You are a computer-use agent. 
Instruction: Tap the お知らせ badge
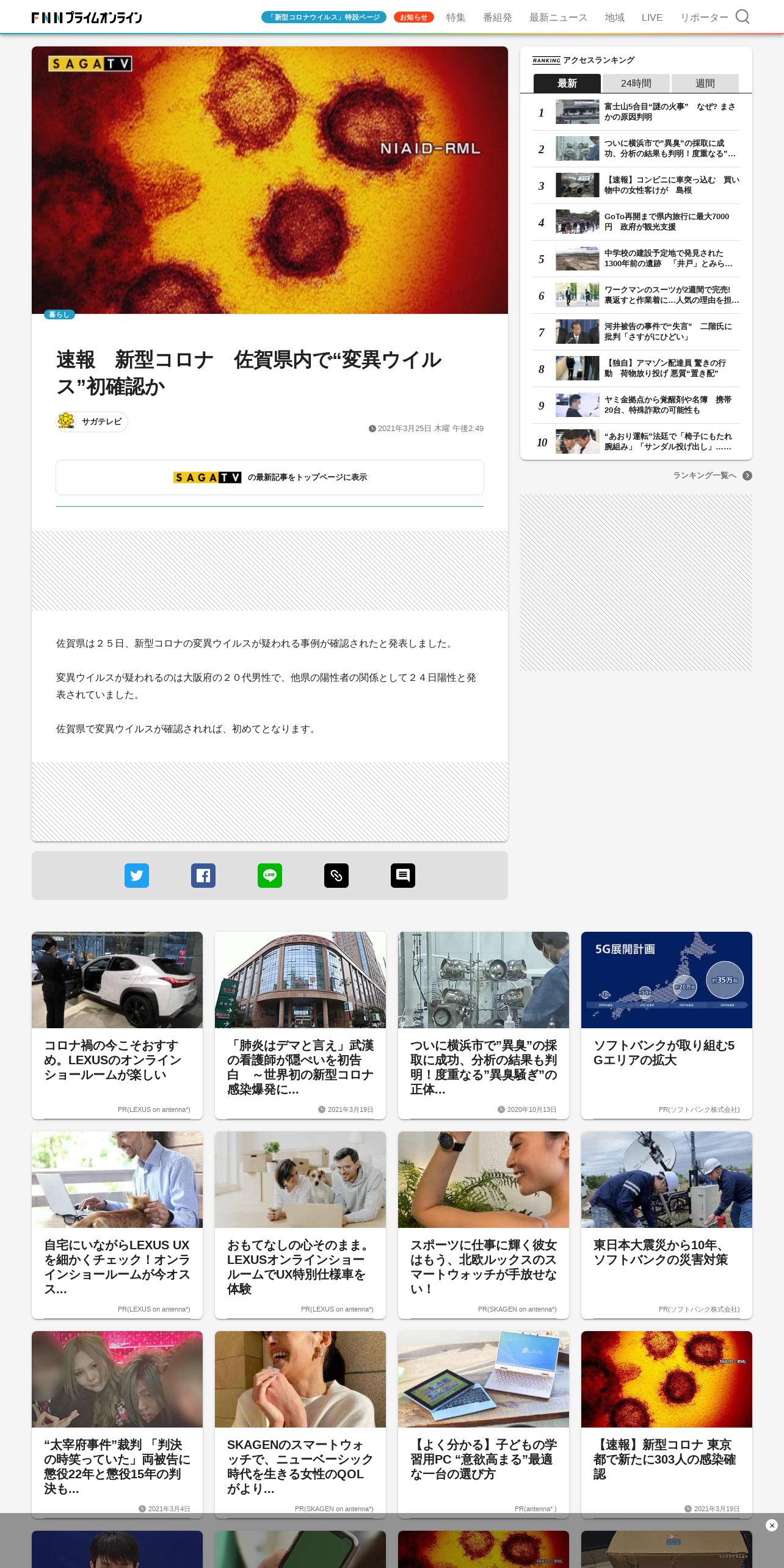click(x=413, y=17)
